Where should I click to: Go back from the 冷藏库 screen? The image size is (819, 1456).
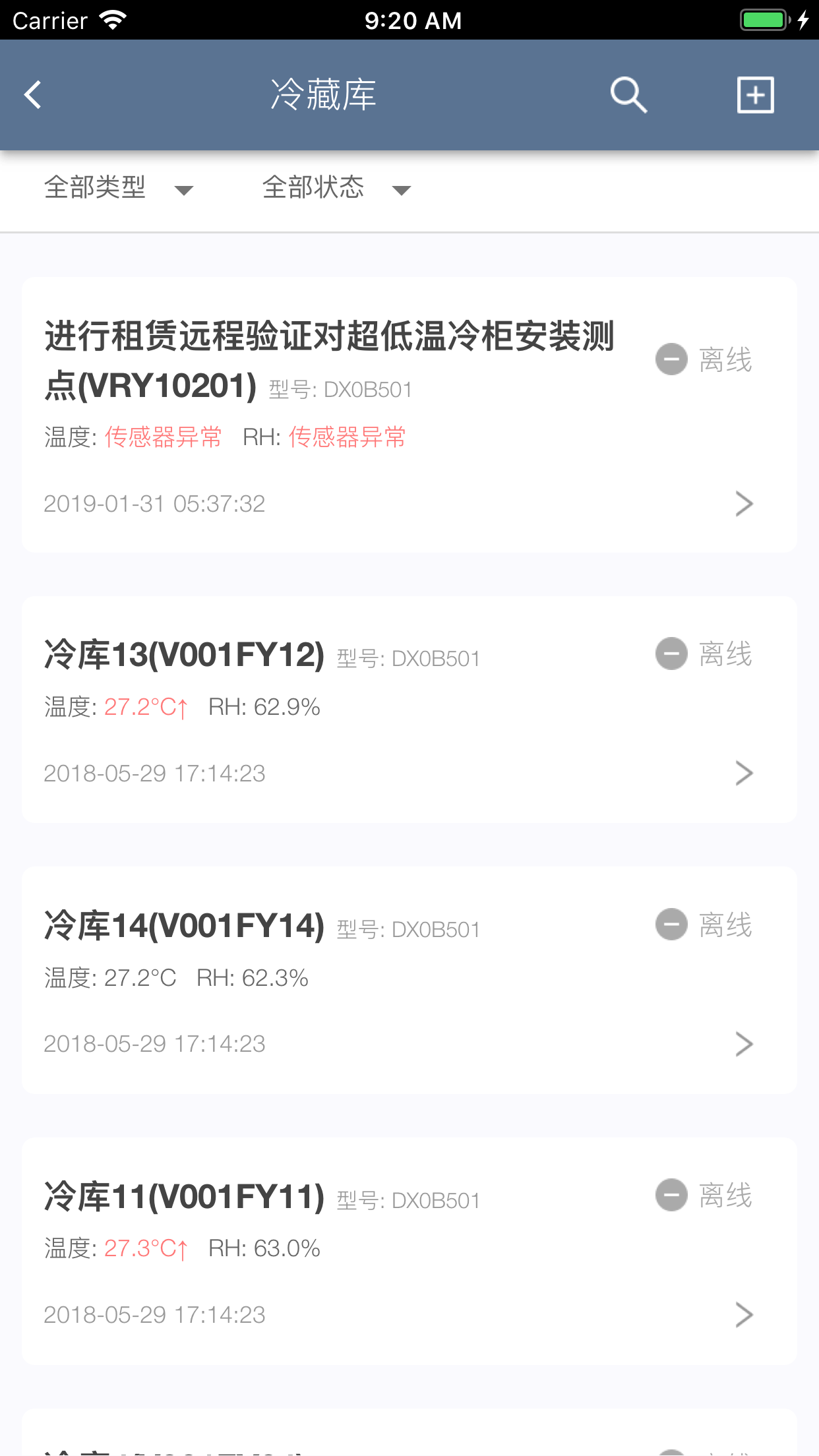[33, 95]
